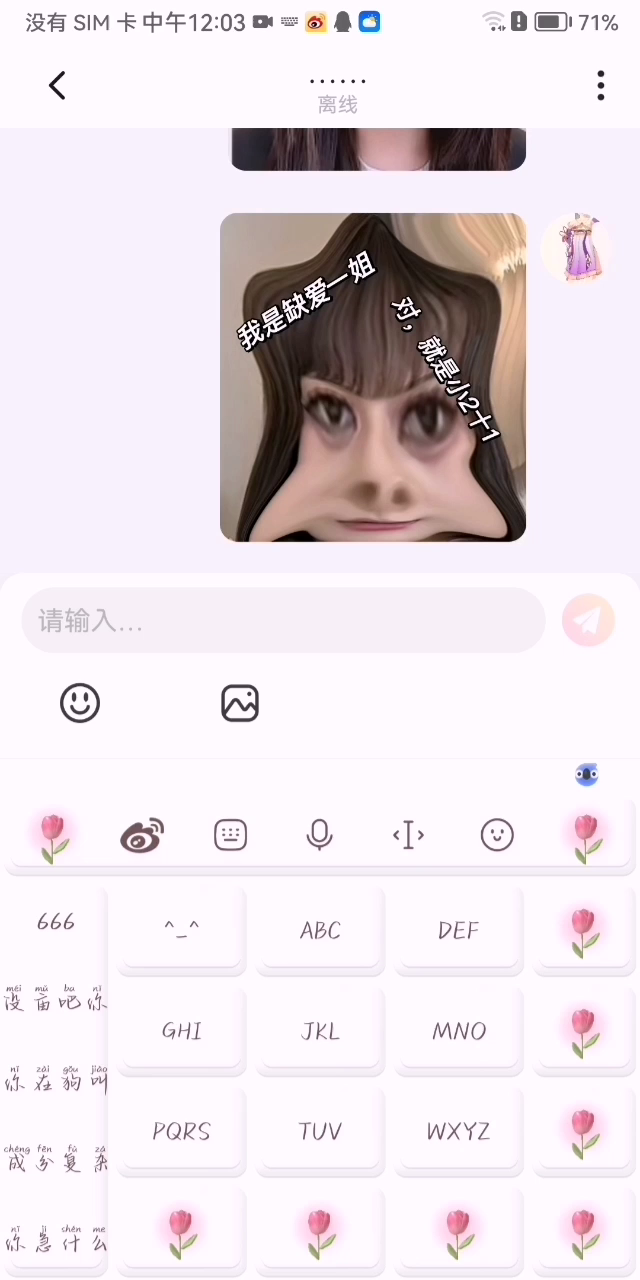The width and height of the screenshot is (640, 1280).
Task: Open the three-dot overflow menu
Action: [600, 86]
